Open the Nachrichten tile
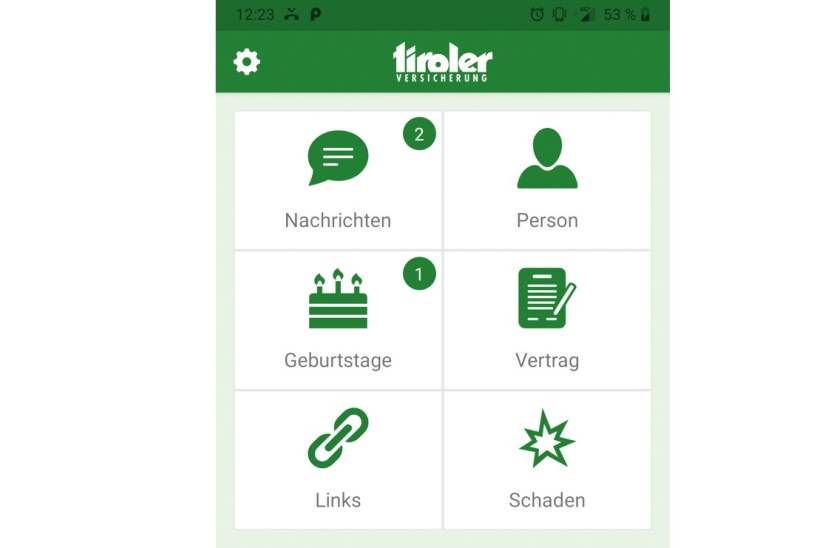 (338, 180)
